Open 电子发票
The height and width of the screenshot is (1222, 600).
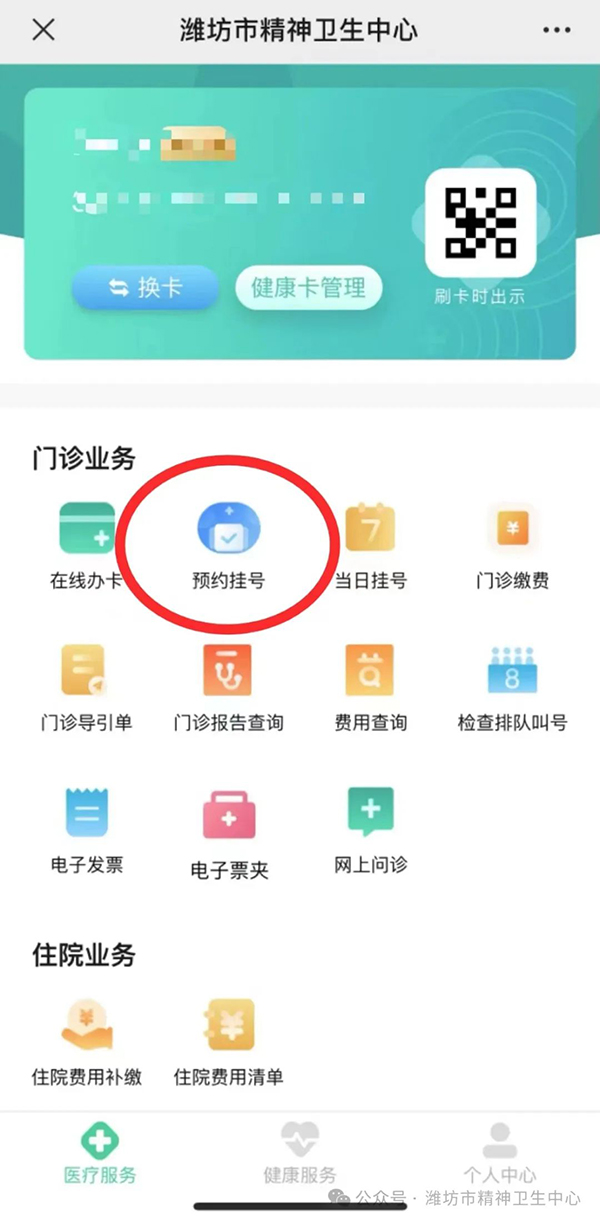coord(87,828)
